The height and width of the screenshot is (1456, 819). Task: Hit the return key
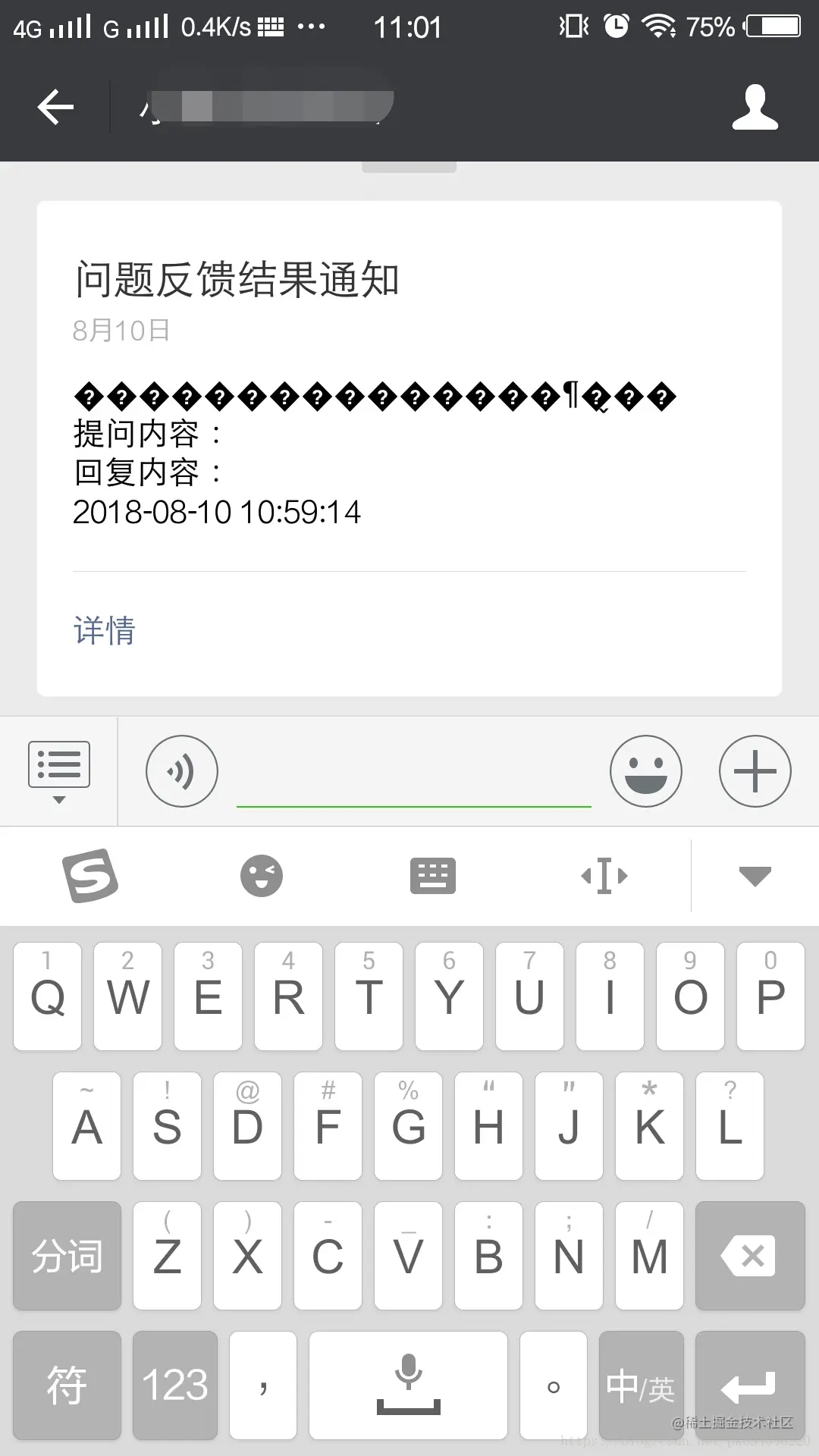[749, 1385]
